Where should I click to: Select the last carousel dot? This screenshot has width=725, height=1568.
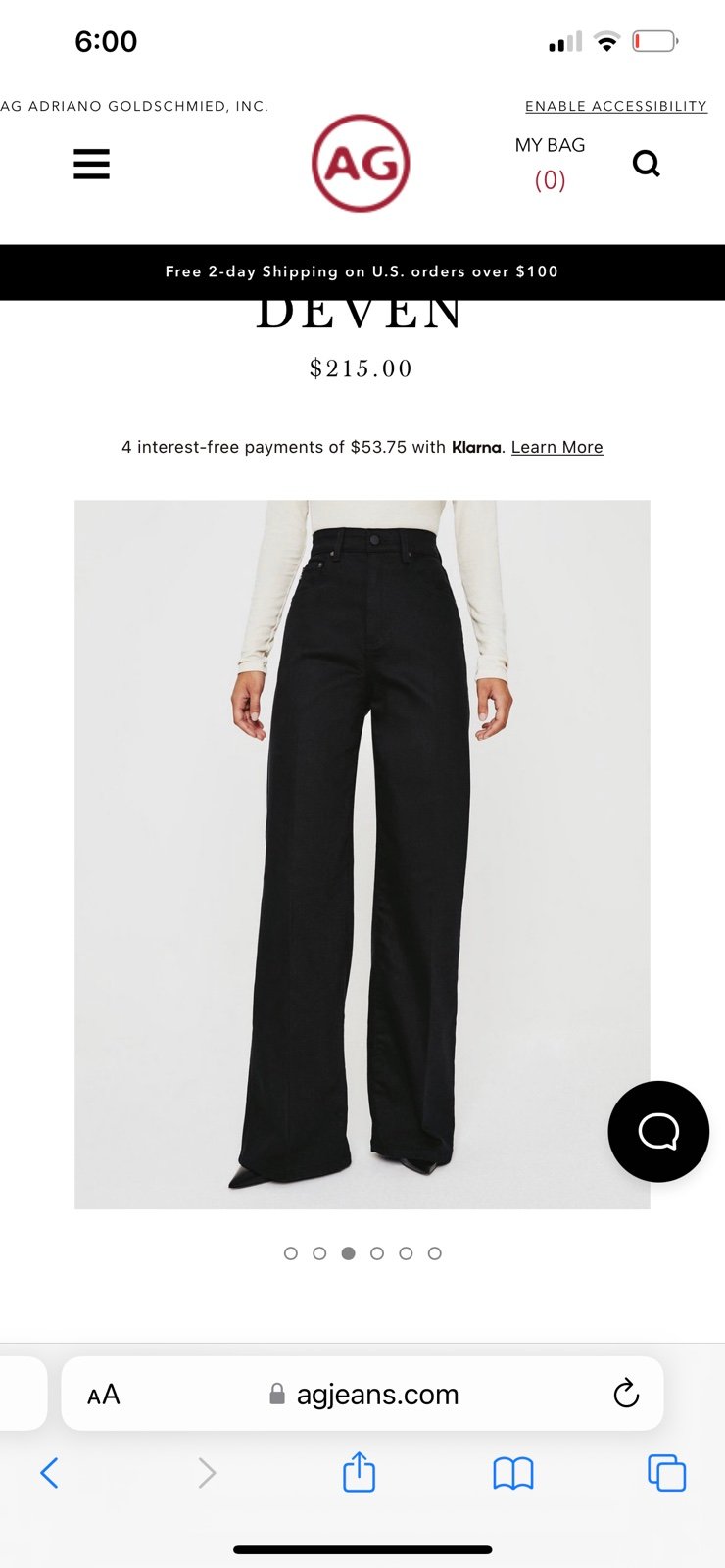click(435, 1253)
